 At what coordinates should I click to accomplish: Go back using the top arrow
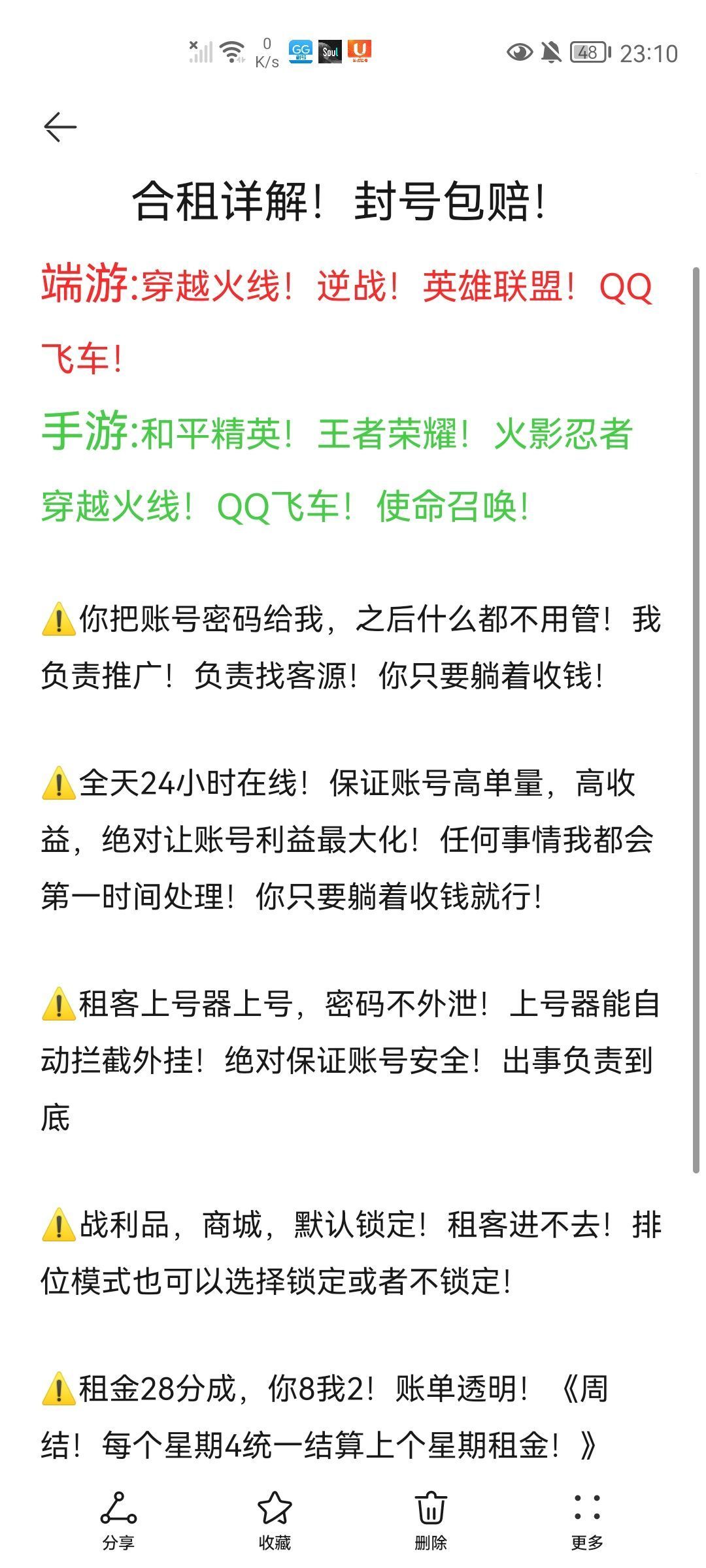[x=60, y=127]
